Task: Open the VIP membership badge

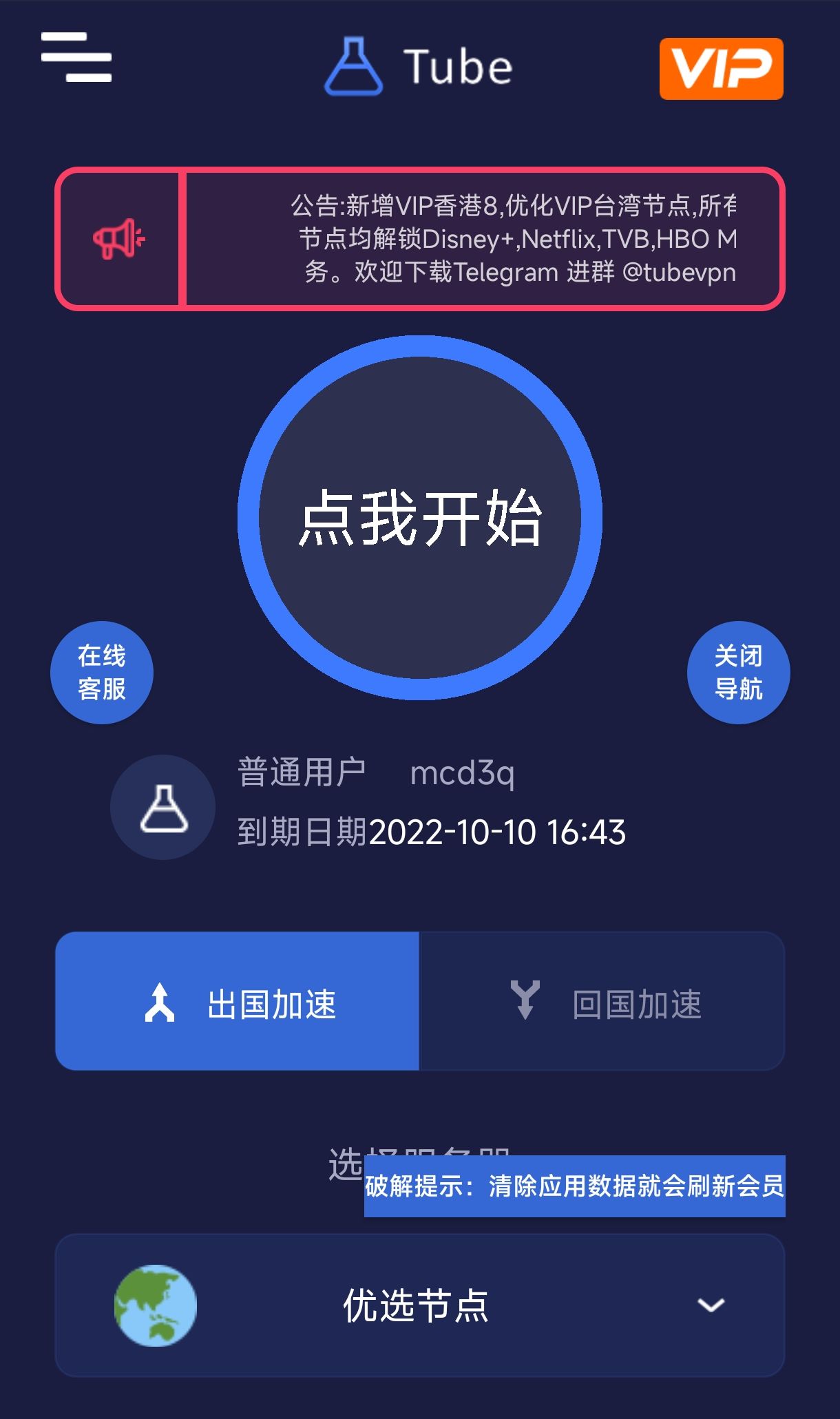Action: tap(721, 69)
